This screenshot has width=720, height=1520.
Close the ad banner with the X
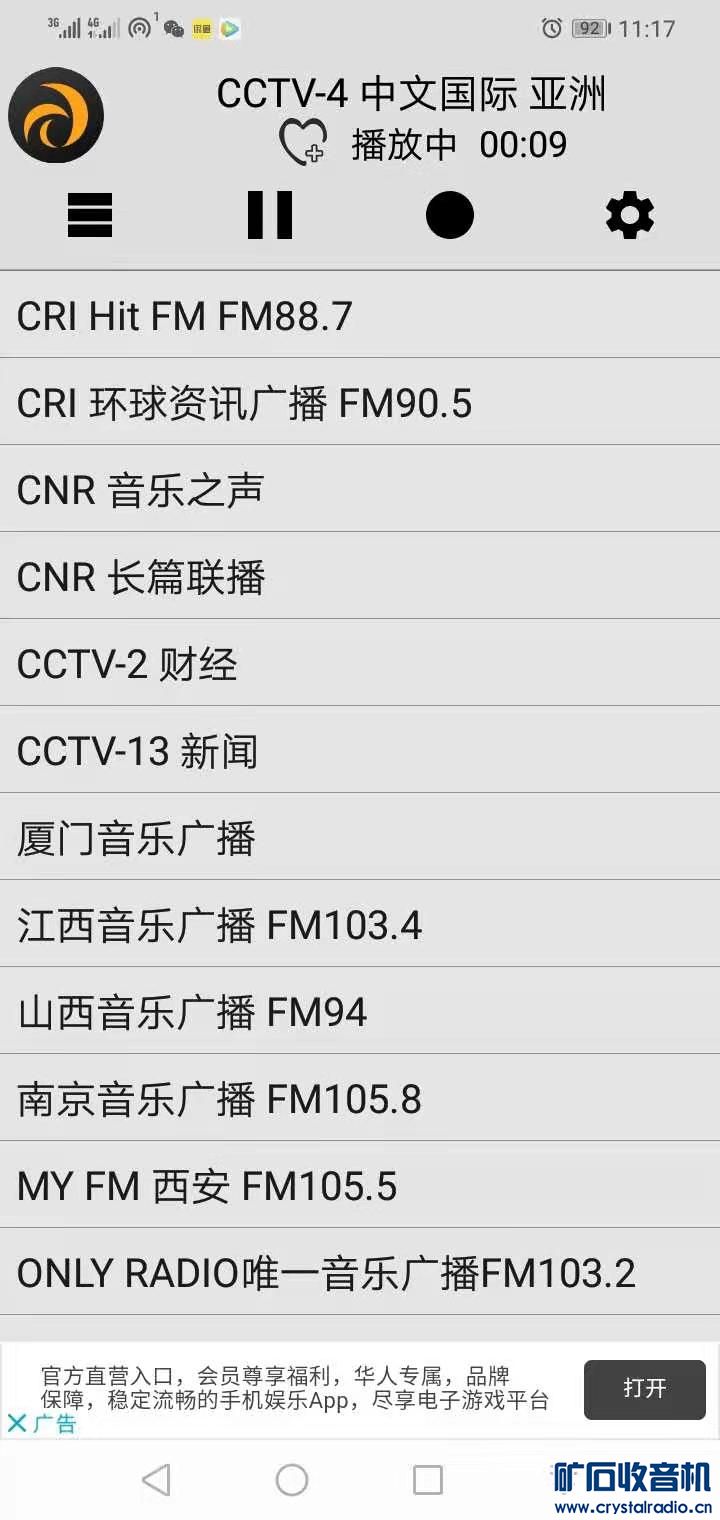(x=17, y=1423)
